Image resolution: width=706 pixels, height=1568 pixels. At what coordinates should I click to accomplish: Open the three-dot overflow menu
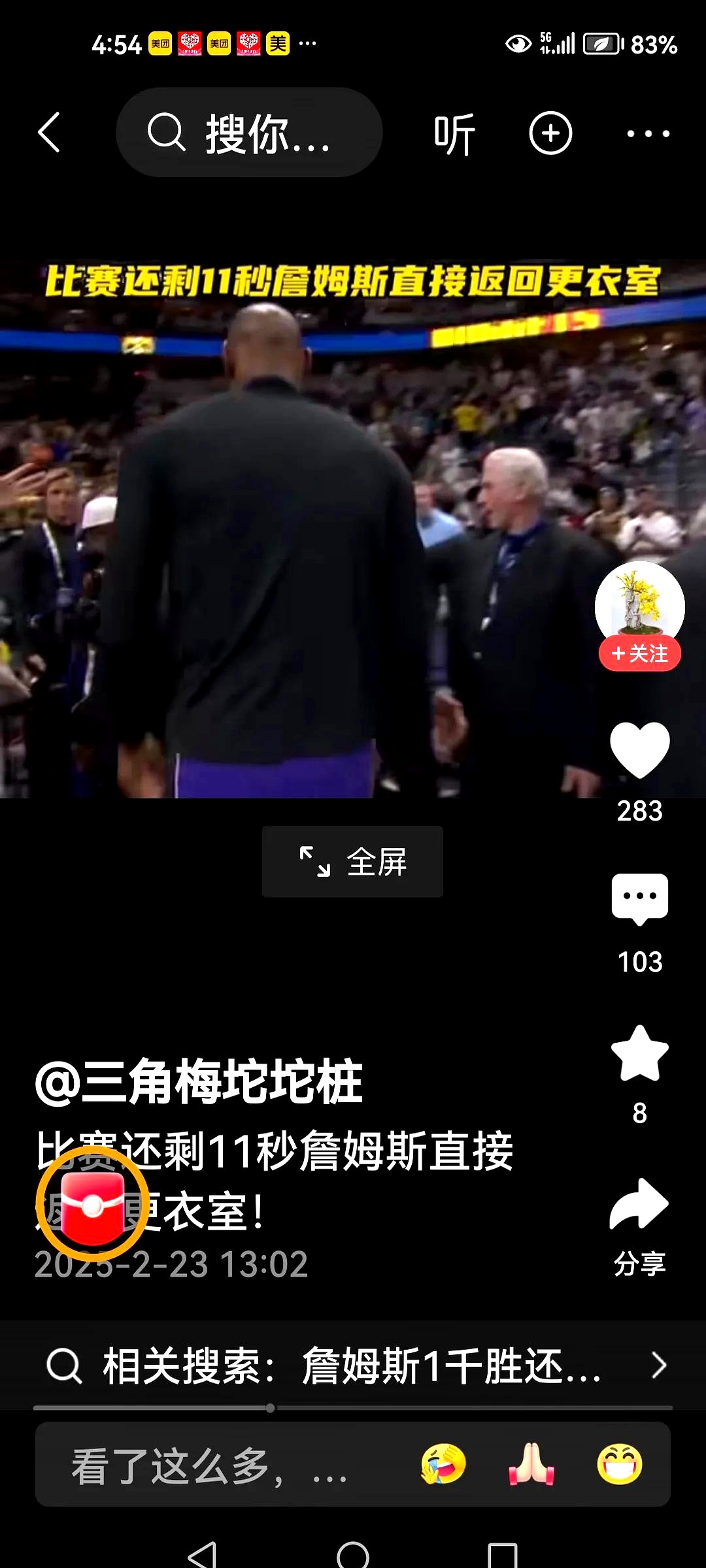pos(647,134)
